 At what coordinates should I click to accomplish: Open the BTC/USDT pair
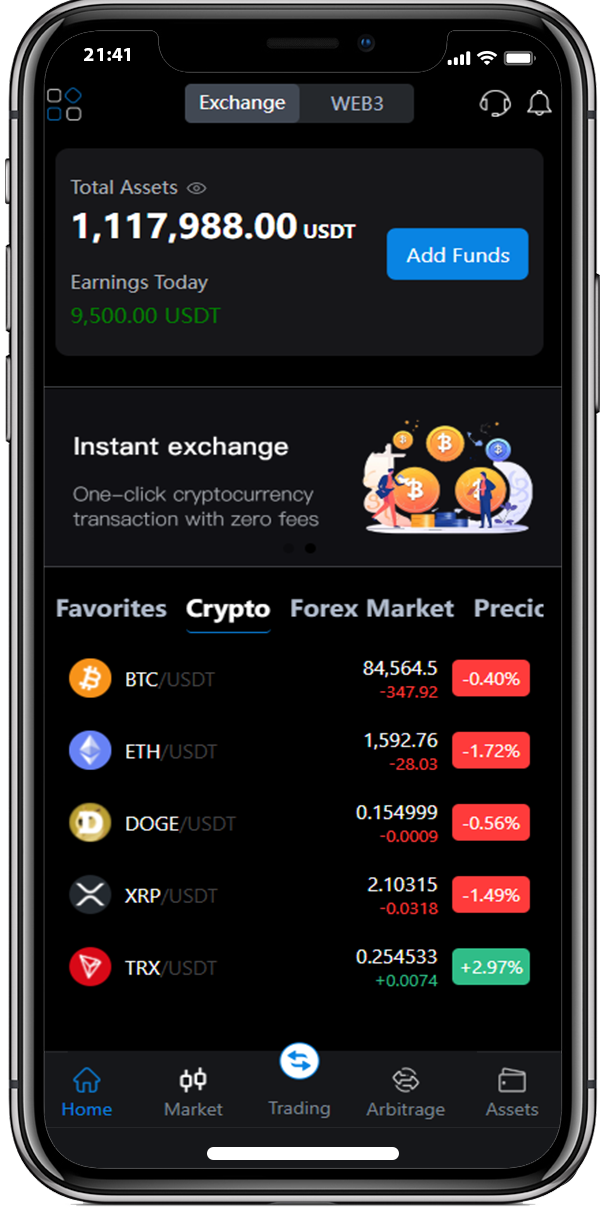click(300, 679)
